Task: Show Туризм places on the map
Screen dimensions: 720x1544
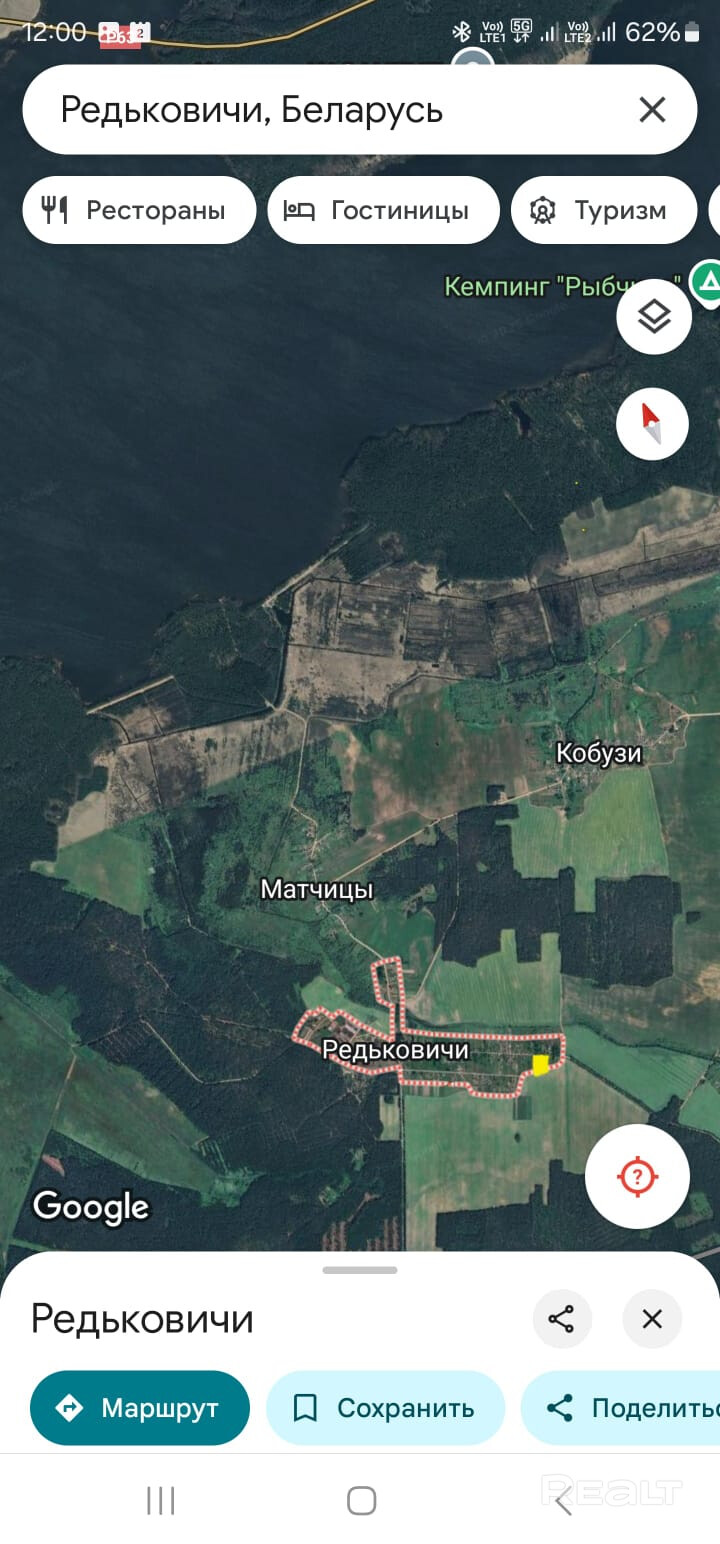Action: (603, 210)
